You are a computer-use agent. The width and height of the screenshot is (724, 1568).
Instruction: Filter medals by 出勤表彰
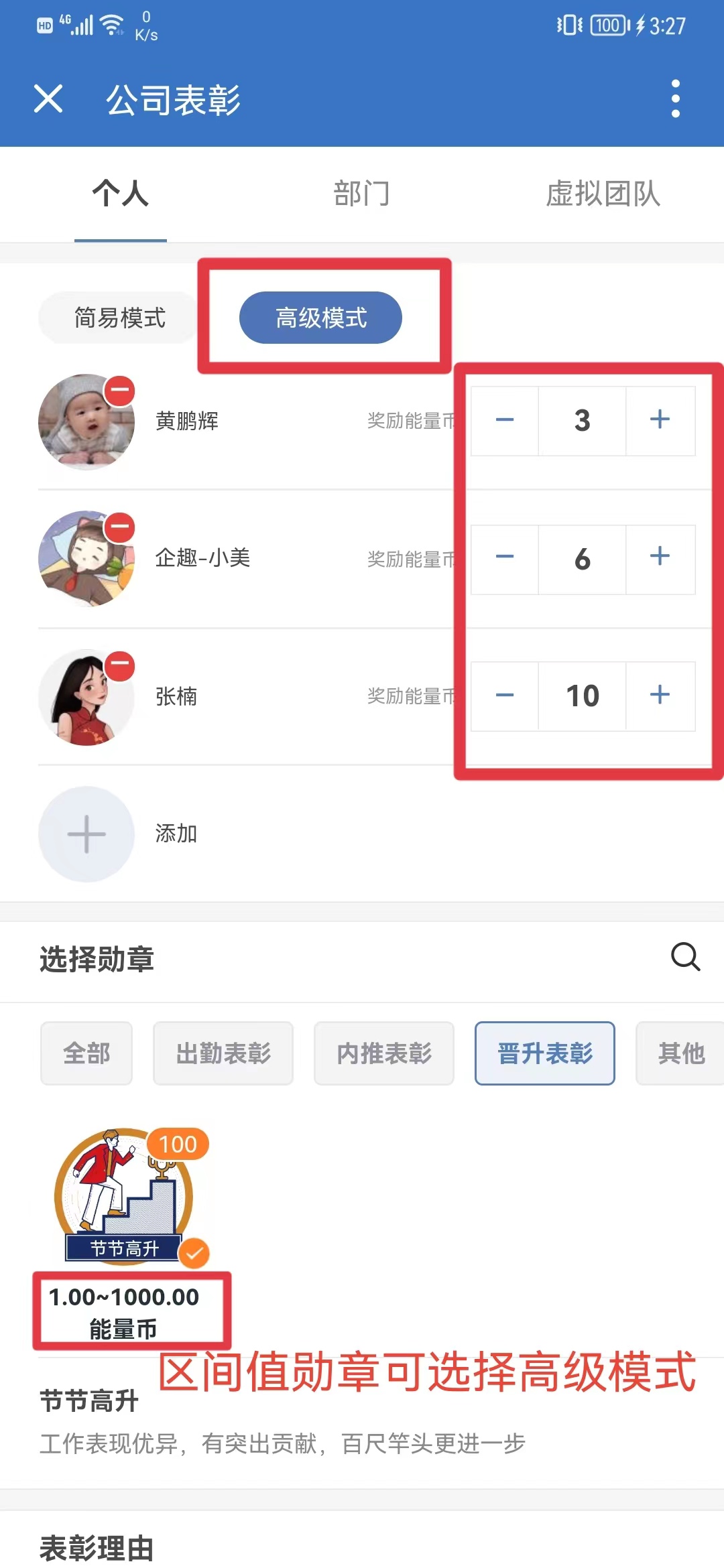[x=223, y=1053]
